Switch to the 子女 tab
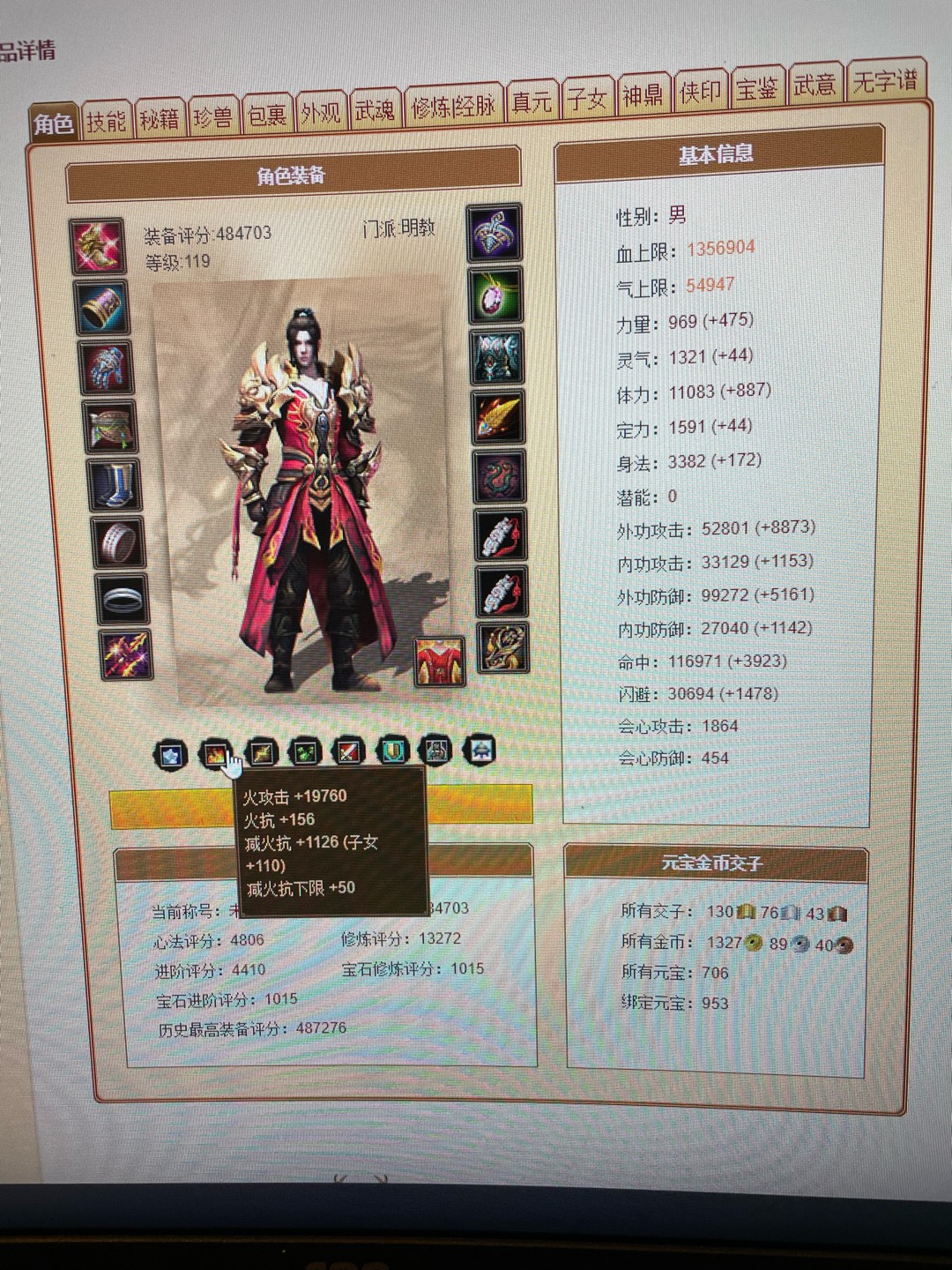The image size is (952, 1270). pyautogui.click(x=586, y=99)
